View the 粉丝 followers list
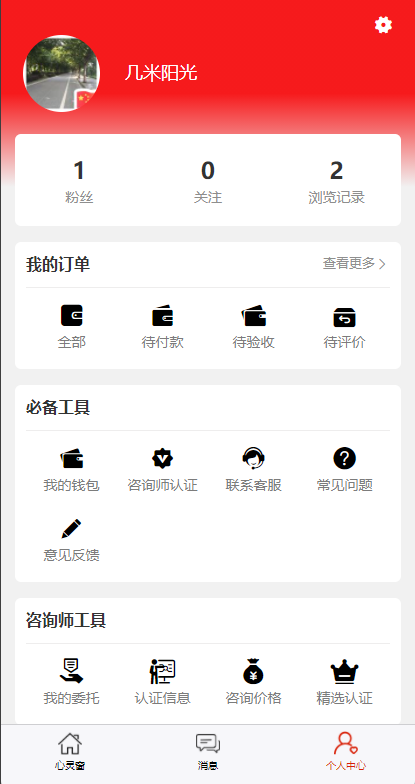 (79, 182)
